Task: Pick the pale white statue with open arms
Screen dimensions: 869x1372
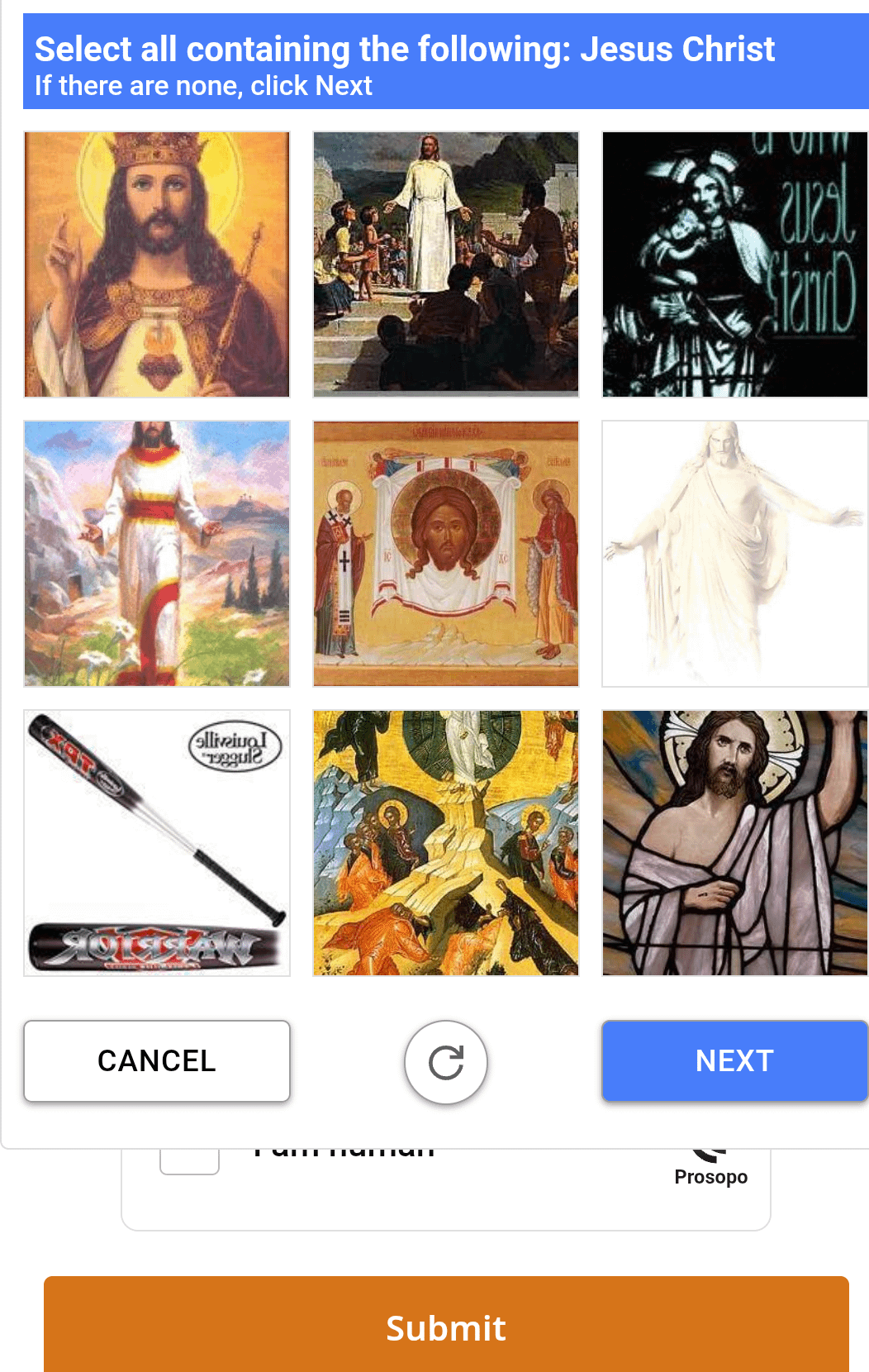Action: tap(734, 554)
